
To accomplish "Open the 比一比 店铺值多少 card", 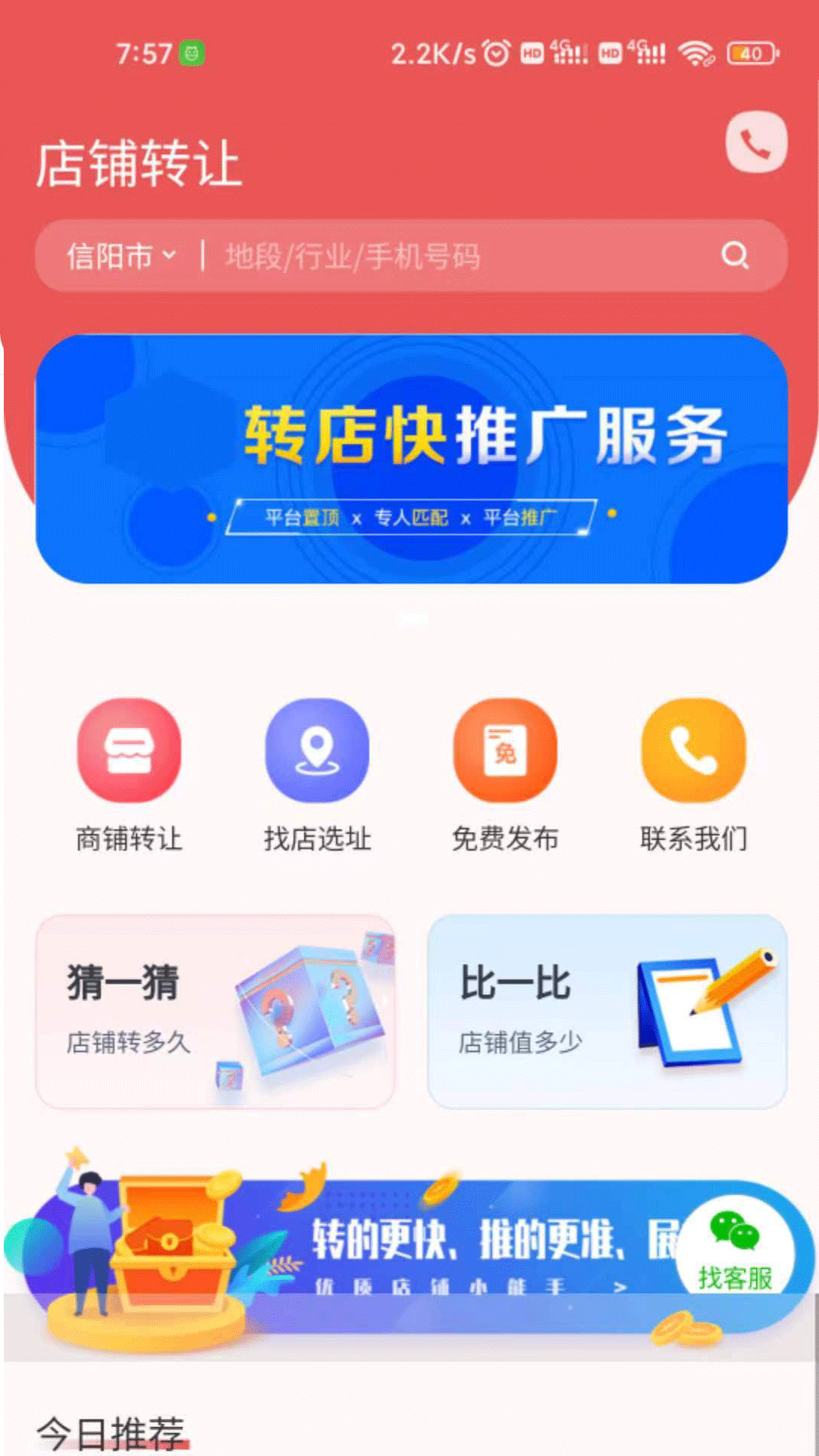I will [607, 1012].
